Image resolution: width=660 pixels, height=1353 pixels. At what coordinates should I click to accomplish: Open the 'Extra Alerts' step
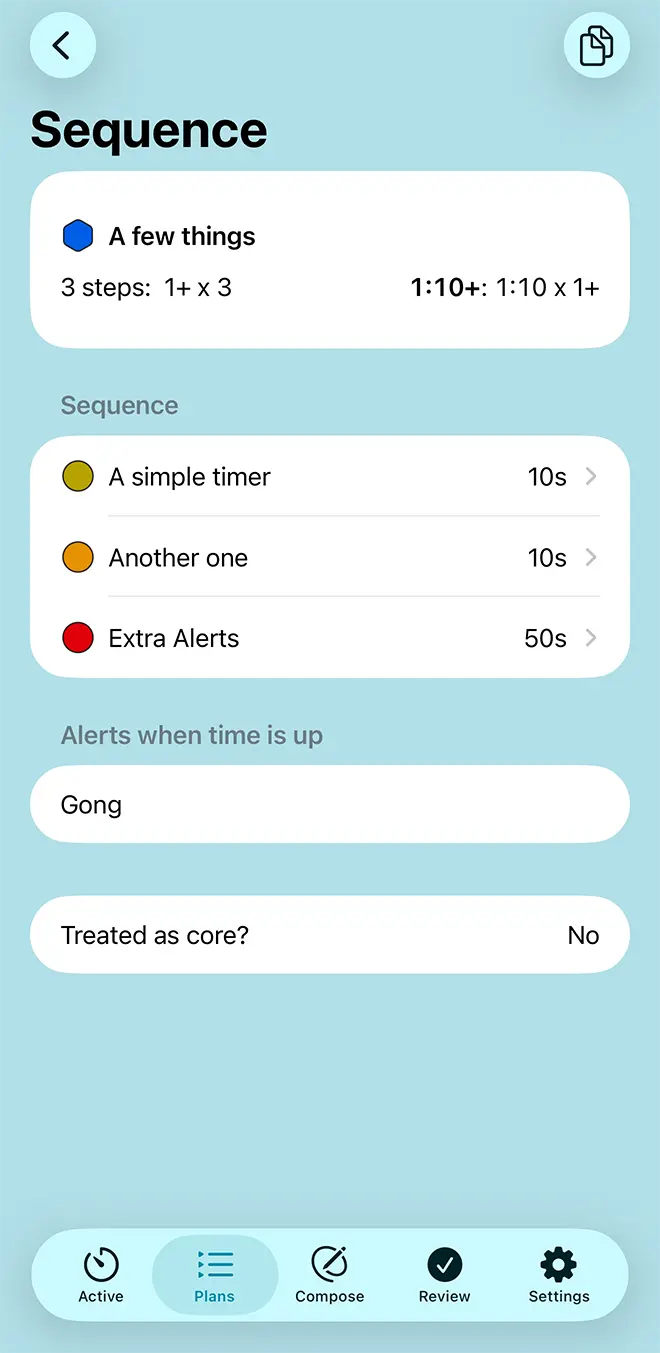click(x=330, y=638)
